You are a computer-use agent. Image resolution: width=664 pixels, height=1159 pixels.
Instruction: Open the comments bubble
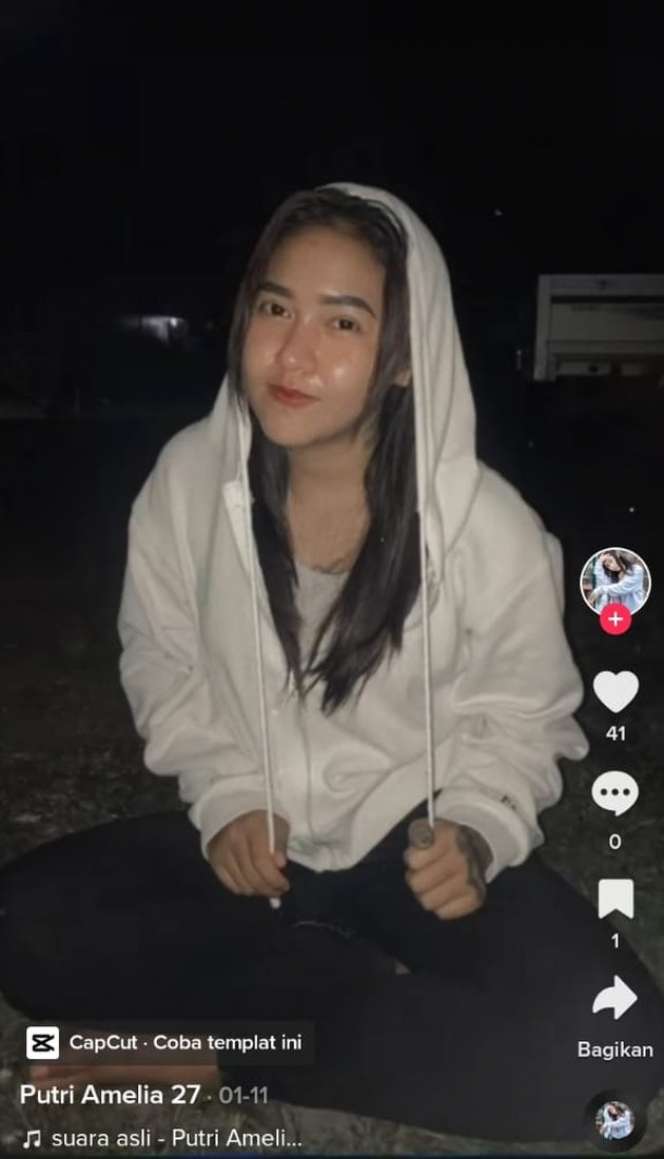click(x=615, y=793)
